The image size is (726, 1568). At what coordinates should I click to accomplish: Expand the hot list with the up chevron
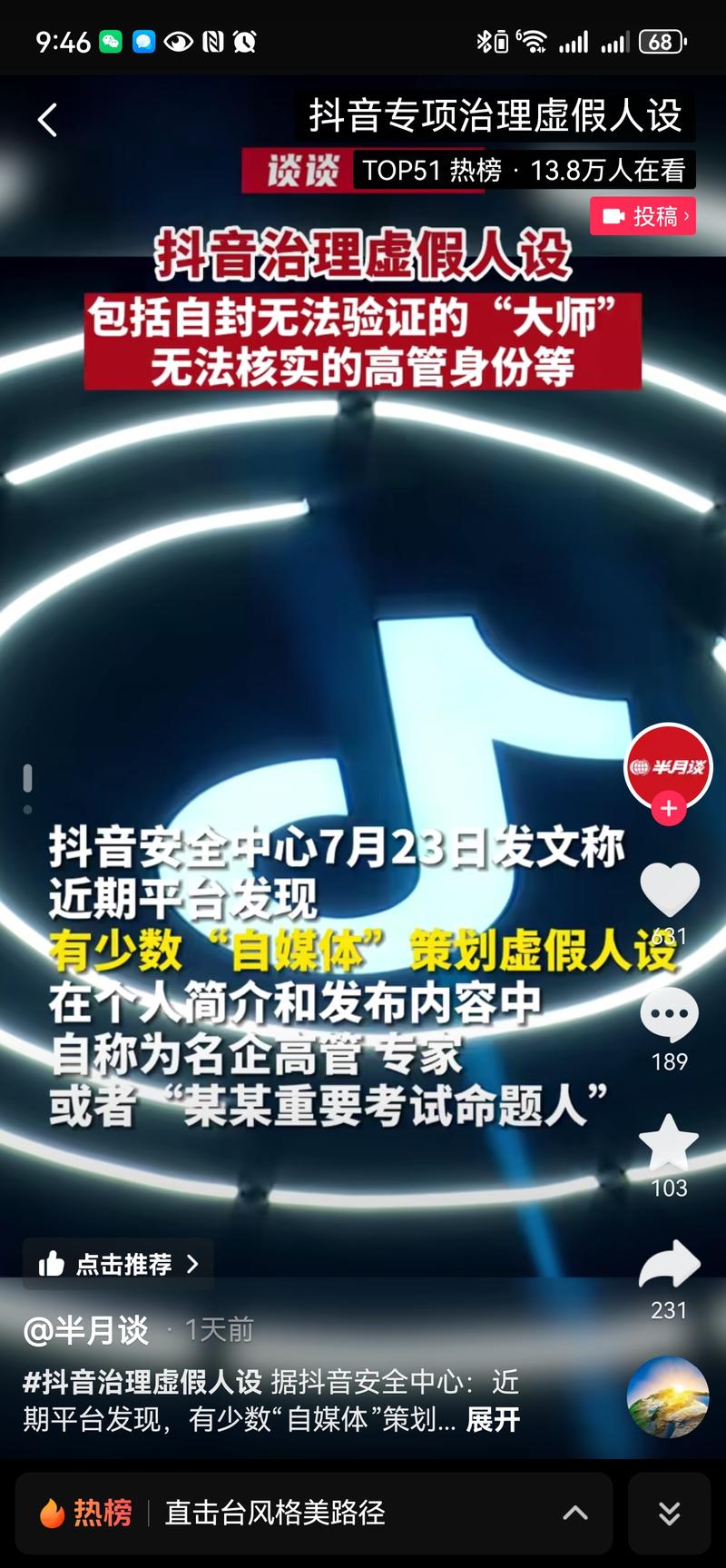tap(575, 1513)
